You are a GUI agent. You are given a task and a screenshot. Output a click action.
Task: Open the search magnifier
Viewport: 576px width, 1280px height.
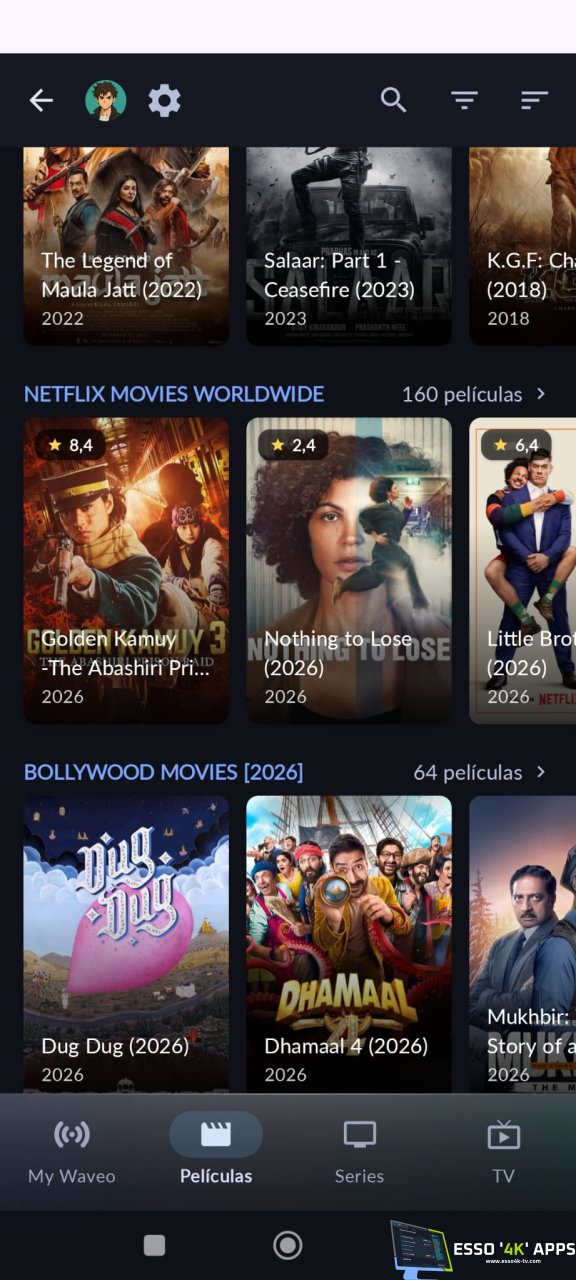tap(394, 100)
